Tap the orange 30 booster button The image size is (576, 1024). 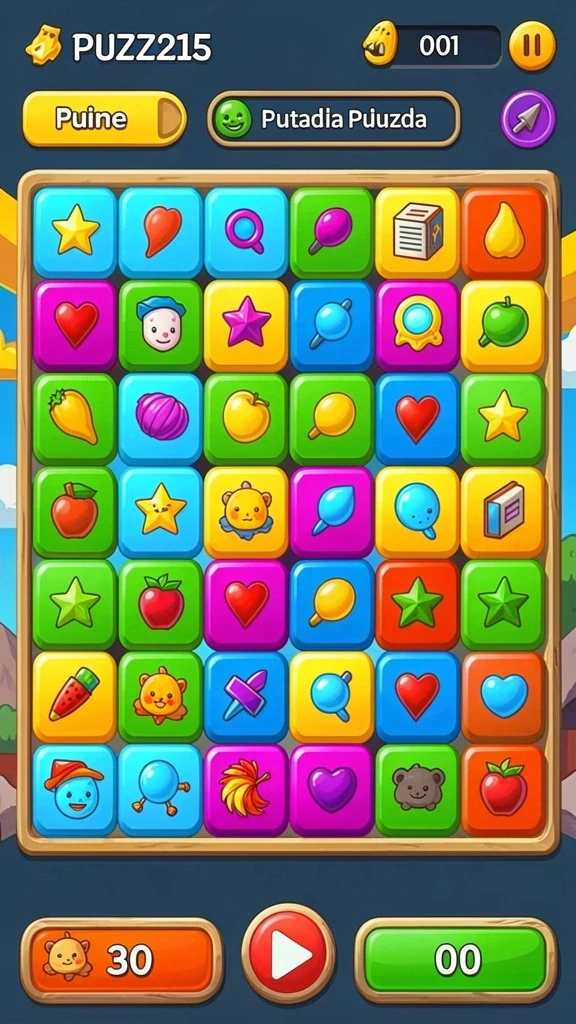coord(122,959)
